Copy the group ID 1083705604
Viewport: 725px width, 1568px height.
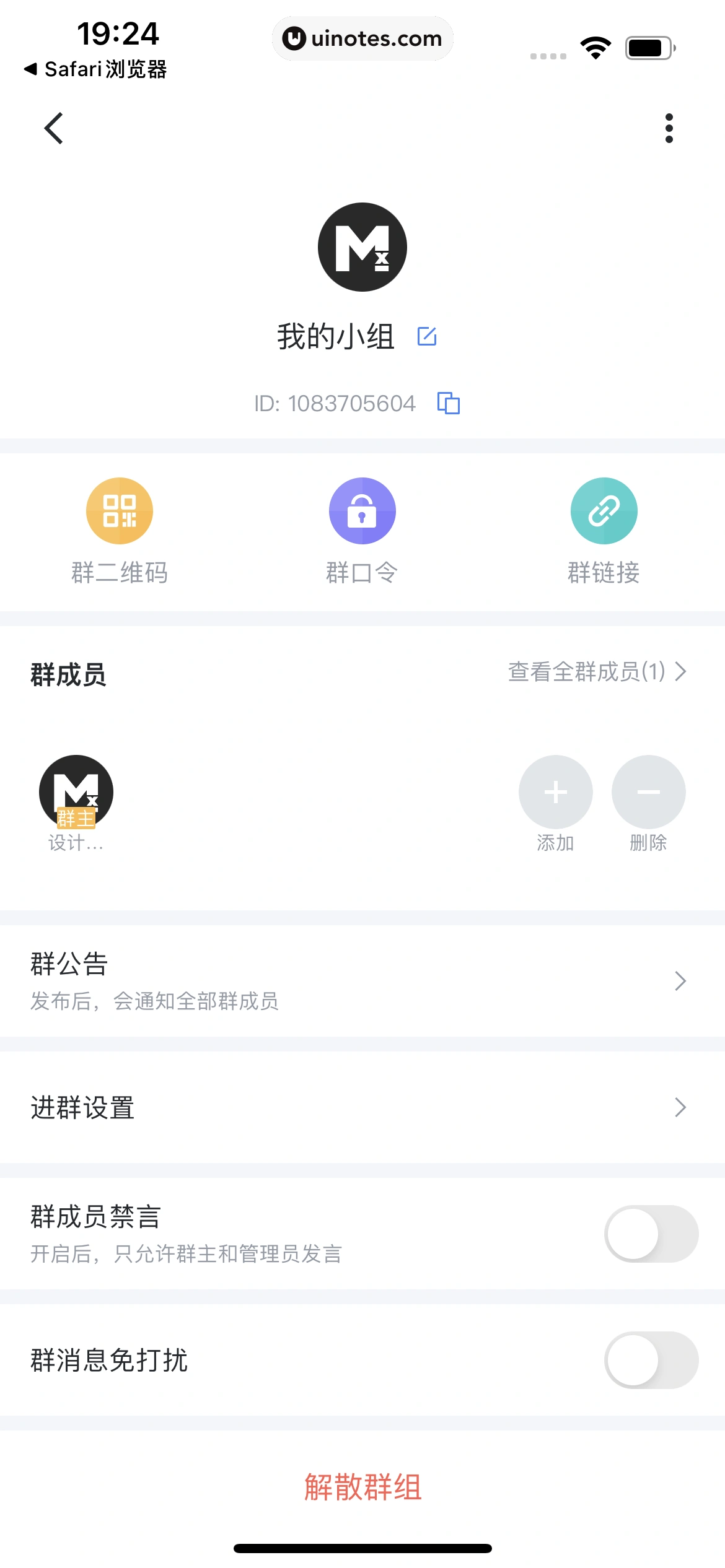[x=449, y=403]
